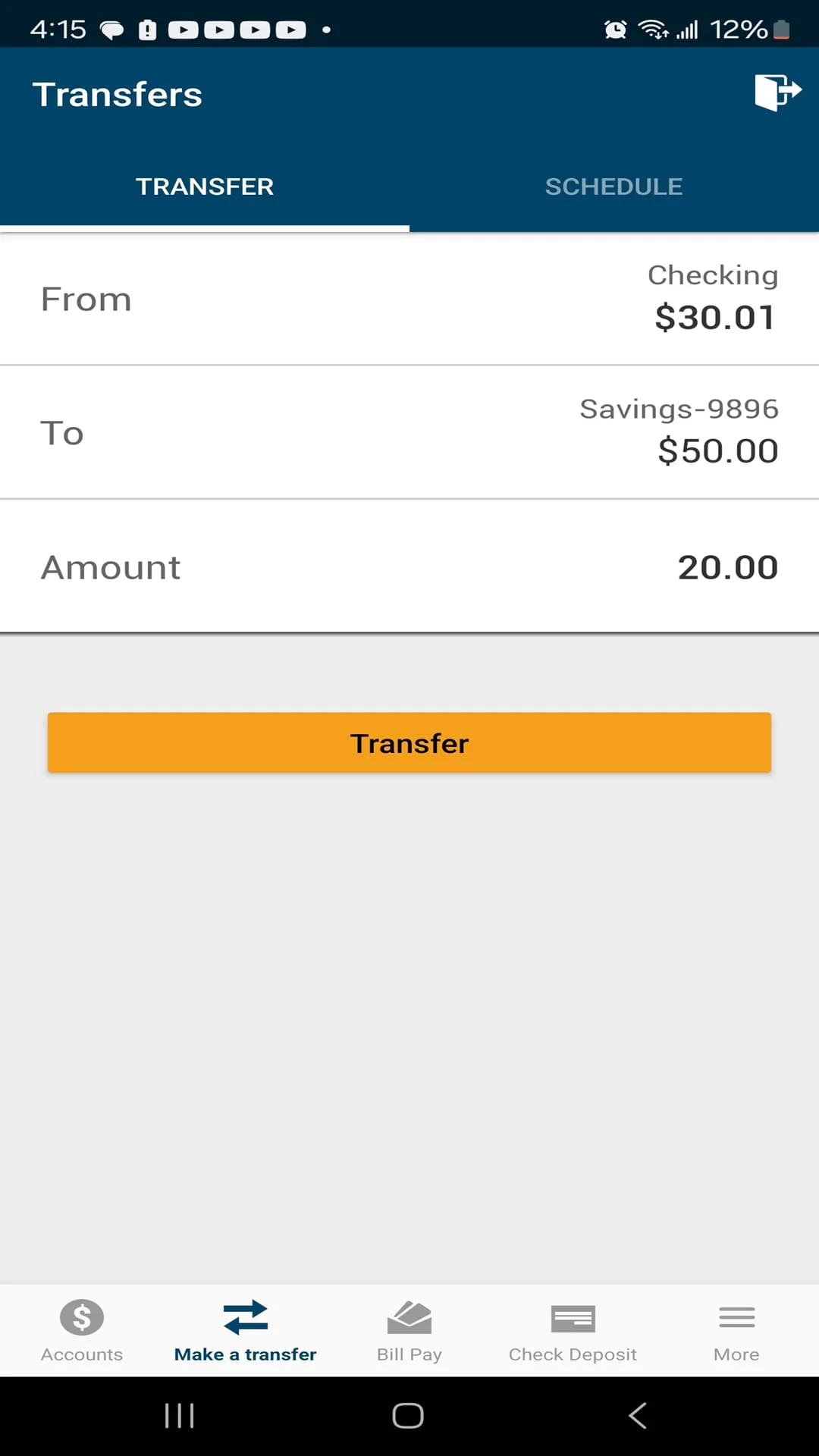Select the TRANSFER tab
Screen dimensions: 819x1456
tap(205, 187)
